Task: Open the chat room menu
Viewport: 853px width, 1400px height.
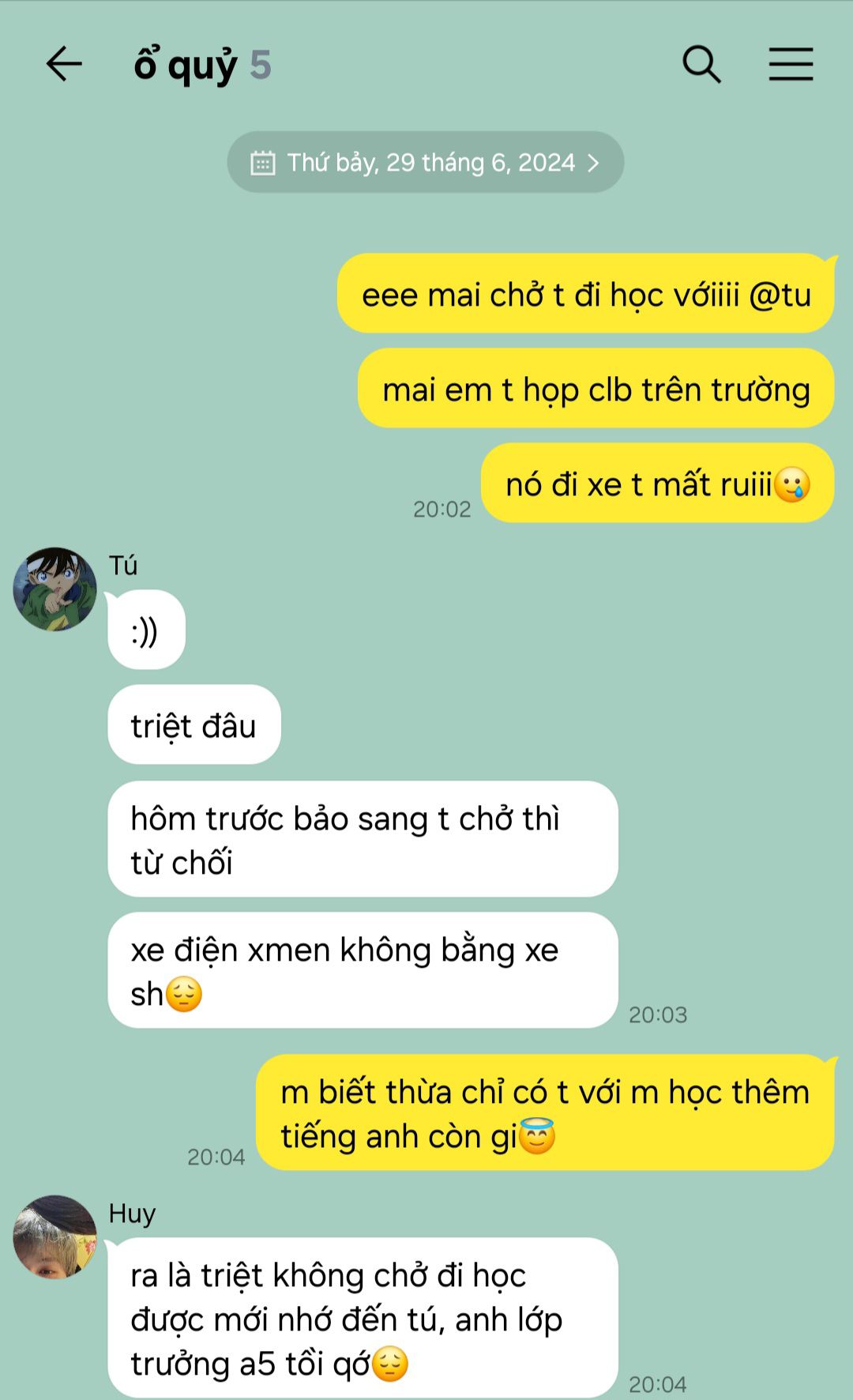Action: click(x=791, y=64)
